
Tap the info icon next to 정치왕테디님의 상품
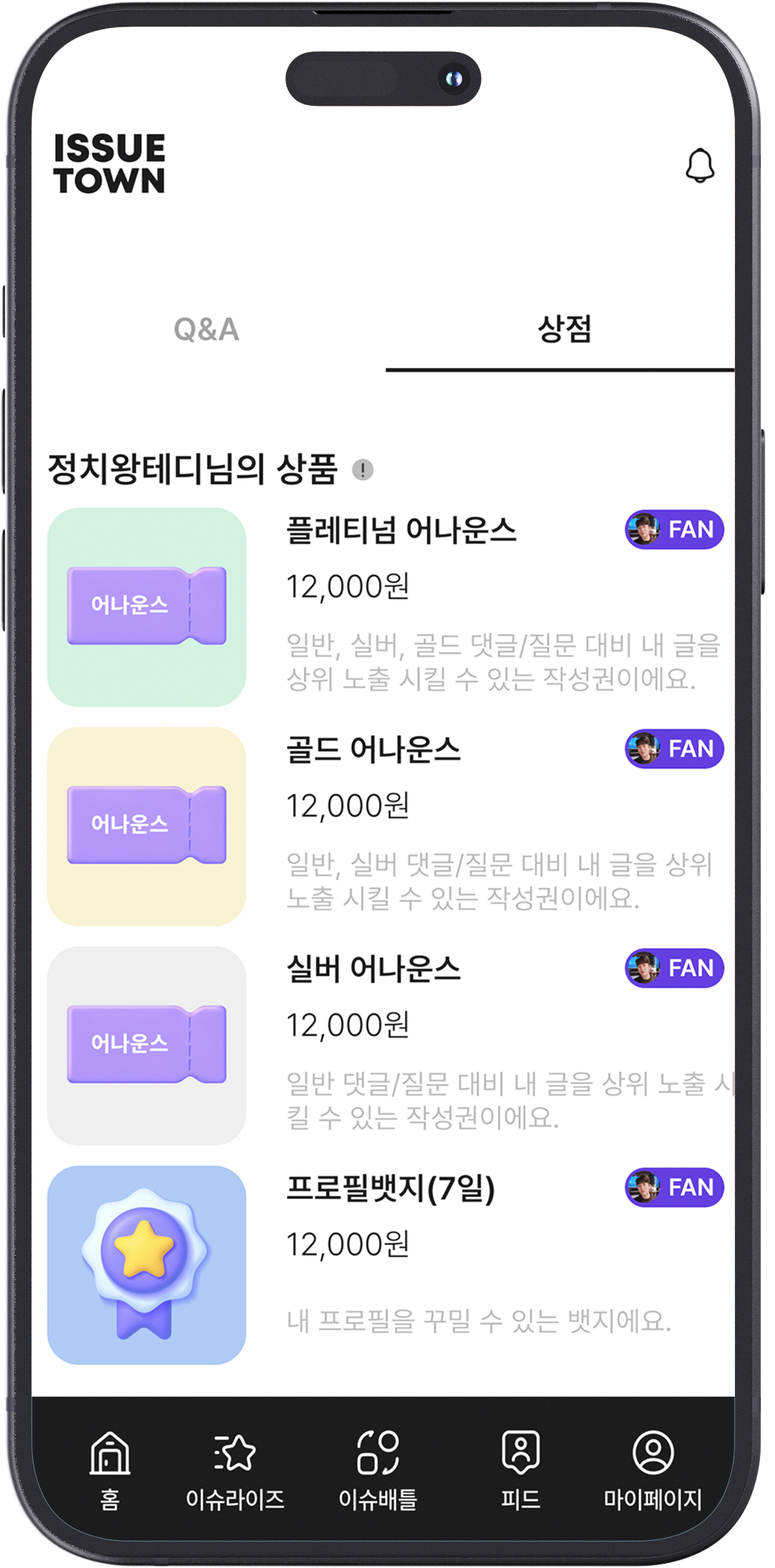coord(362,470)
